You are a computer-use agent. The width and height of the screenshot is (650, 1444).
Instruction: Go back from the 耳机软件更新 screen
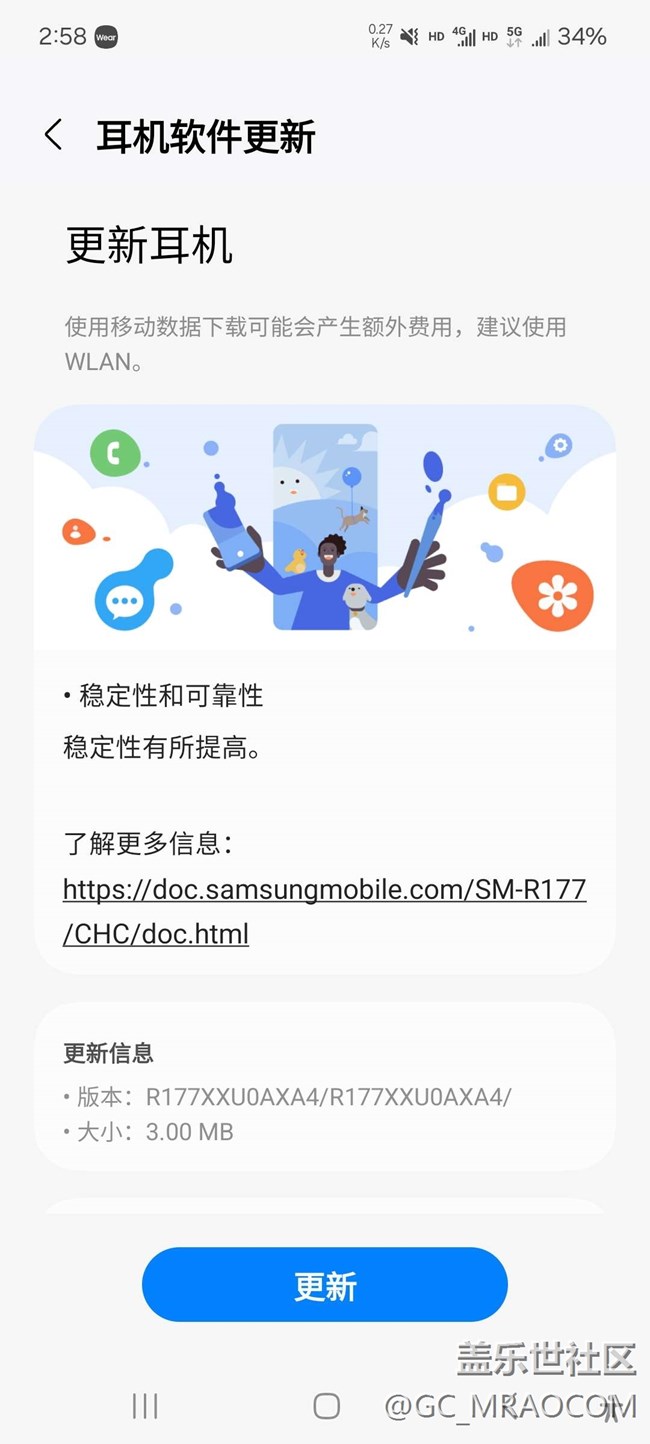coord(54,136)
